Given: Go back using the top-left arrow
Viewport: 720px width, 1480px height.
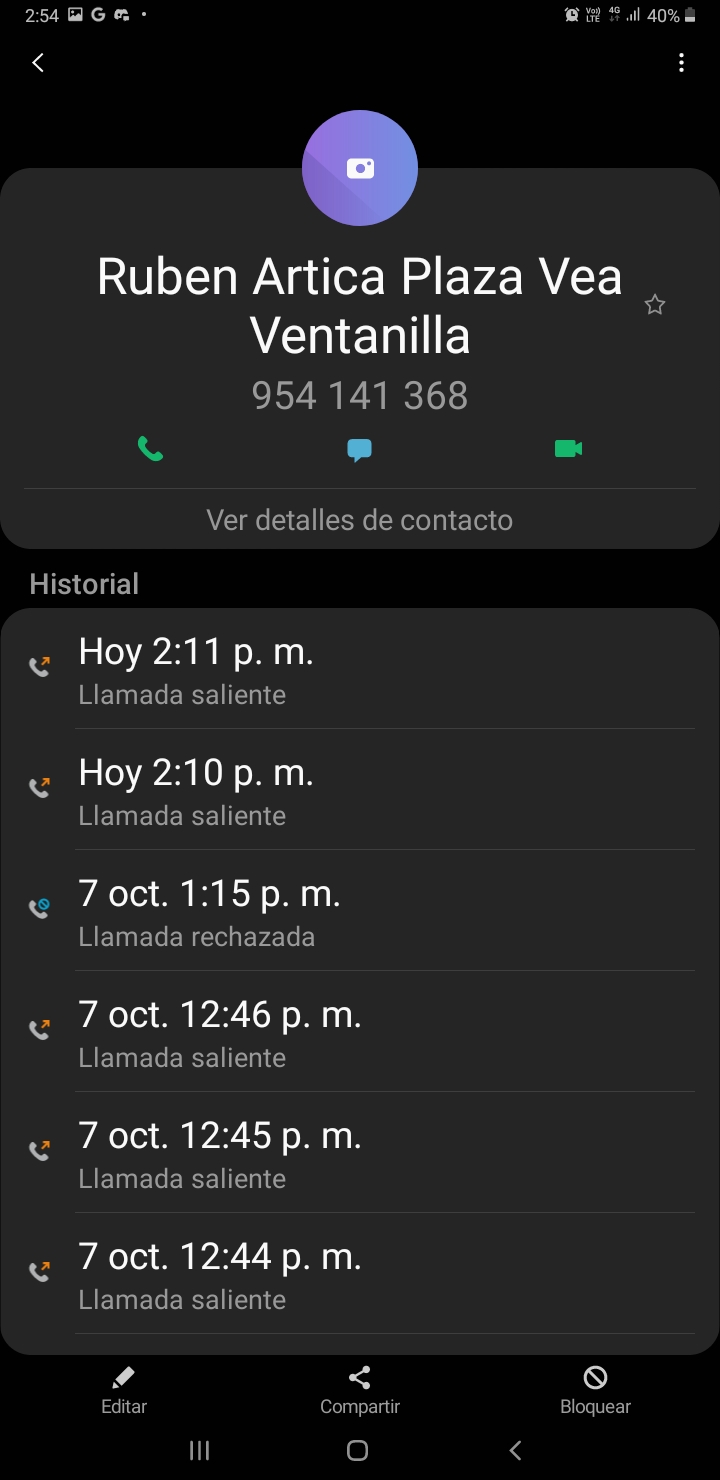Looking at the screenshot, I should (38, 63).
